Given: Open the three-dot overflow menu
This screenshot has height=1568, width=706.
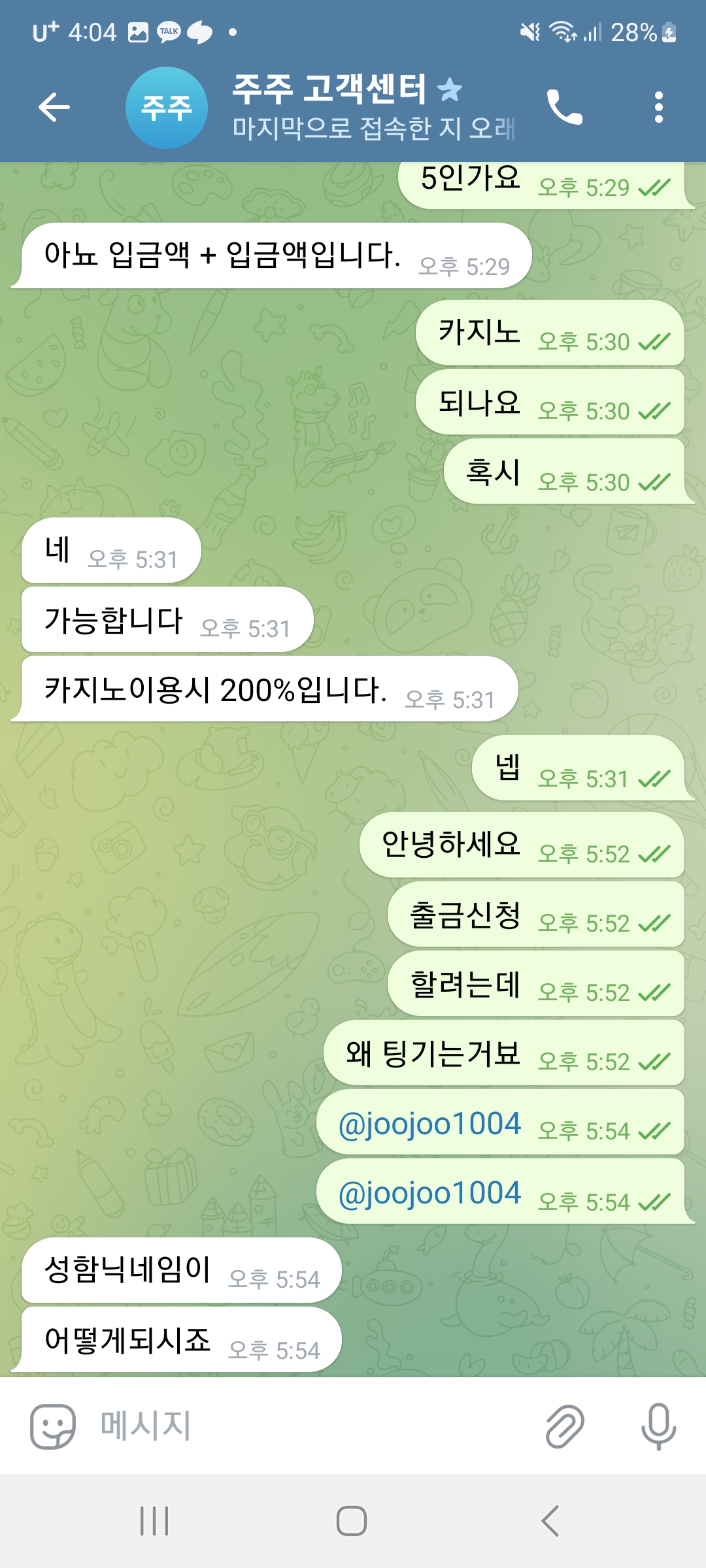Looking at the screenshot, I should [x=658, y=107].
